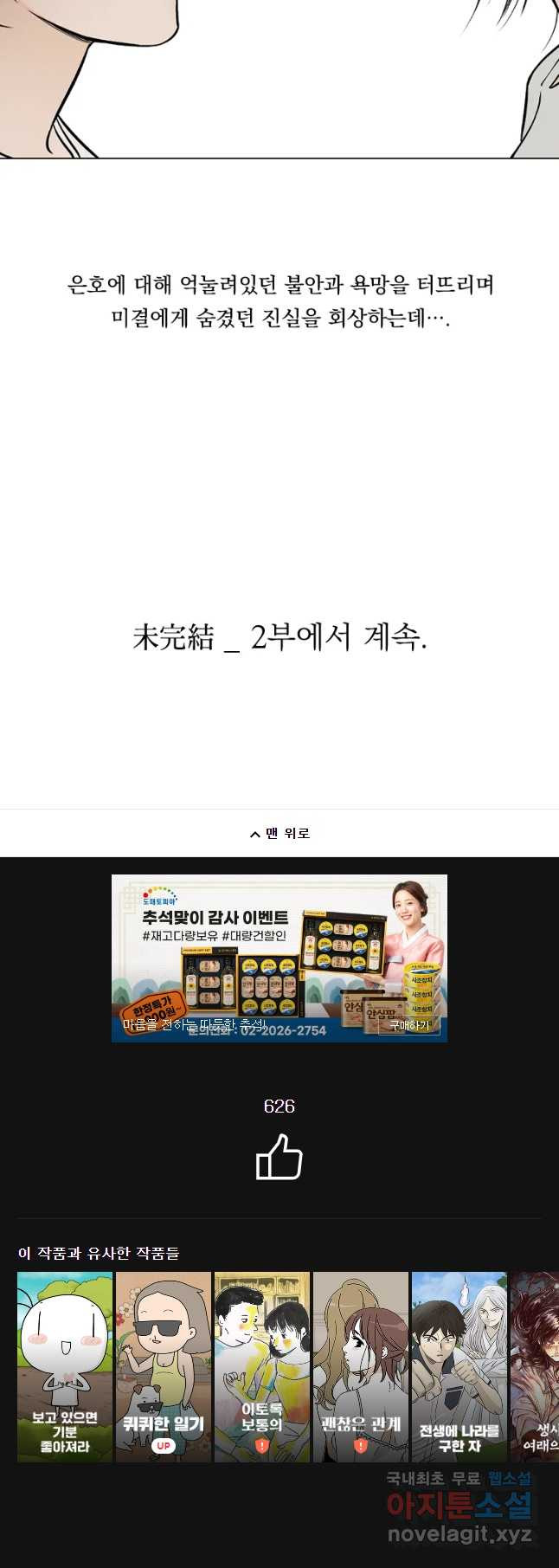559x1568 pixels.
Task: Like this episode with thumbs-up icon
Action: 279,1158
